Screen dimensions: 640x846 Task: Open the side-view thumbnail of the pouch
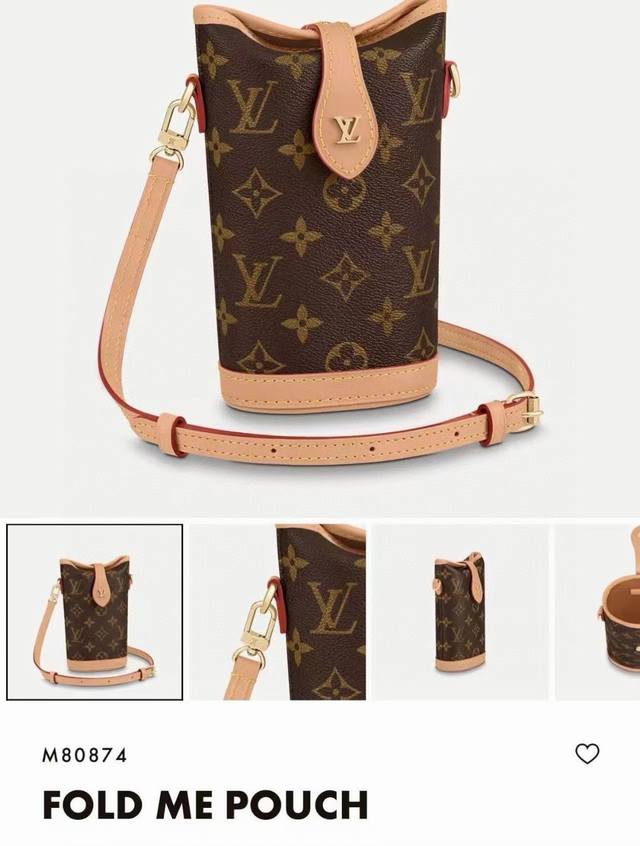(x=460, y=612)
